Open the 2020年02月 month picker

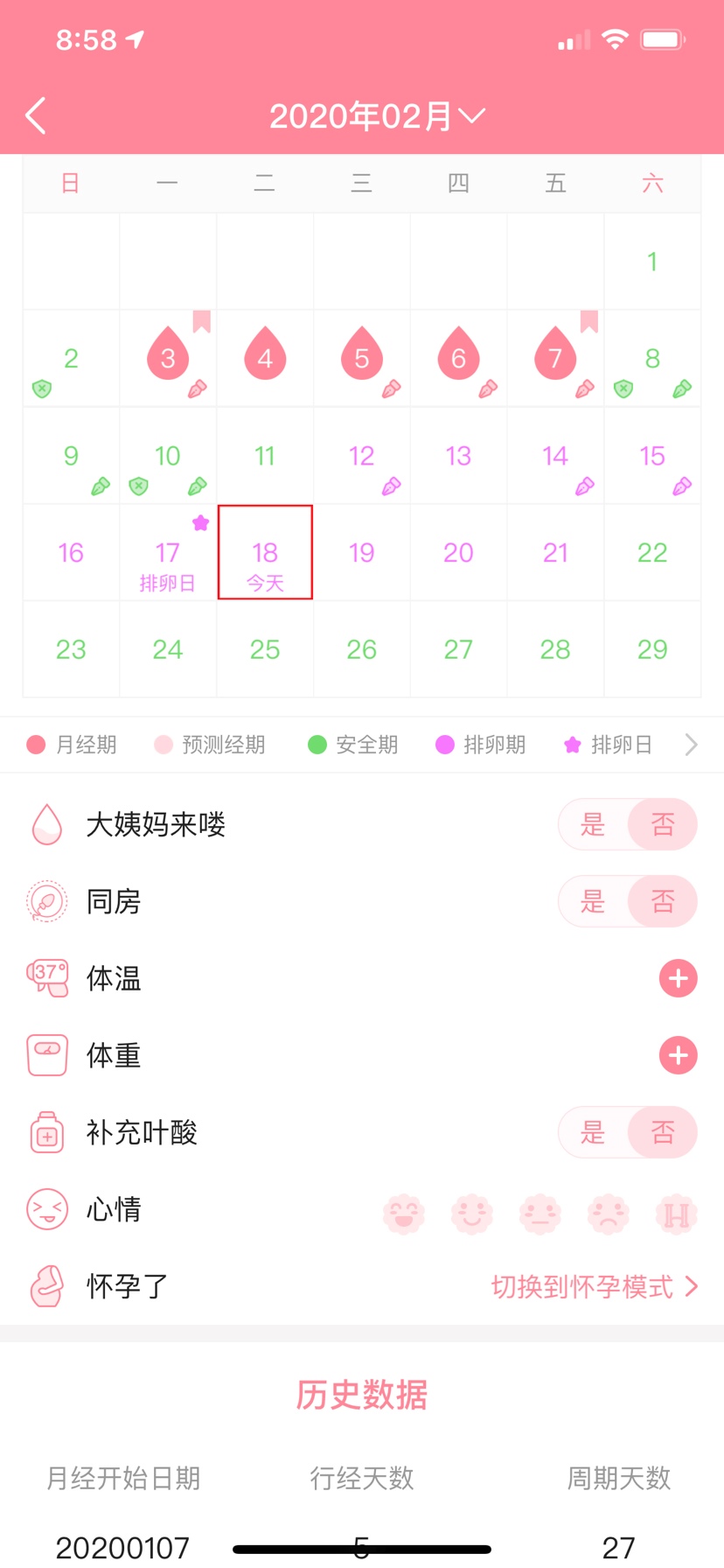(376, 115)
